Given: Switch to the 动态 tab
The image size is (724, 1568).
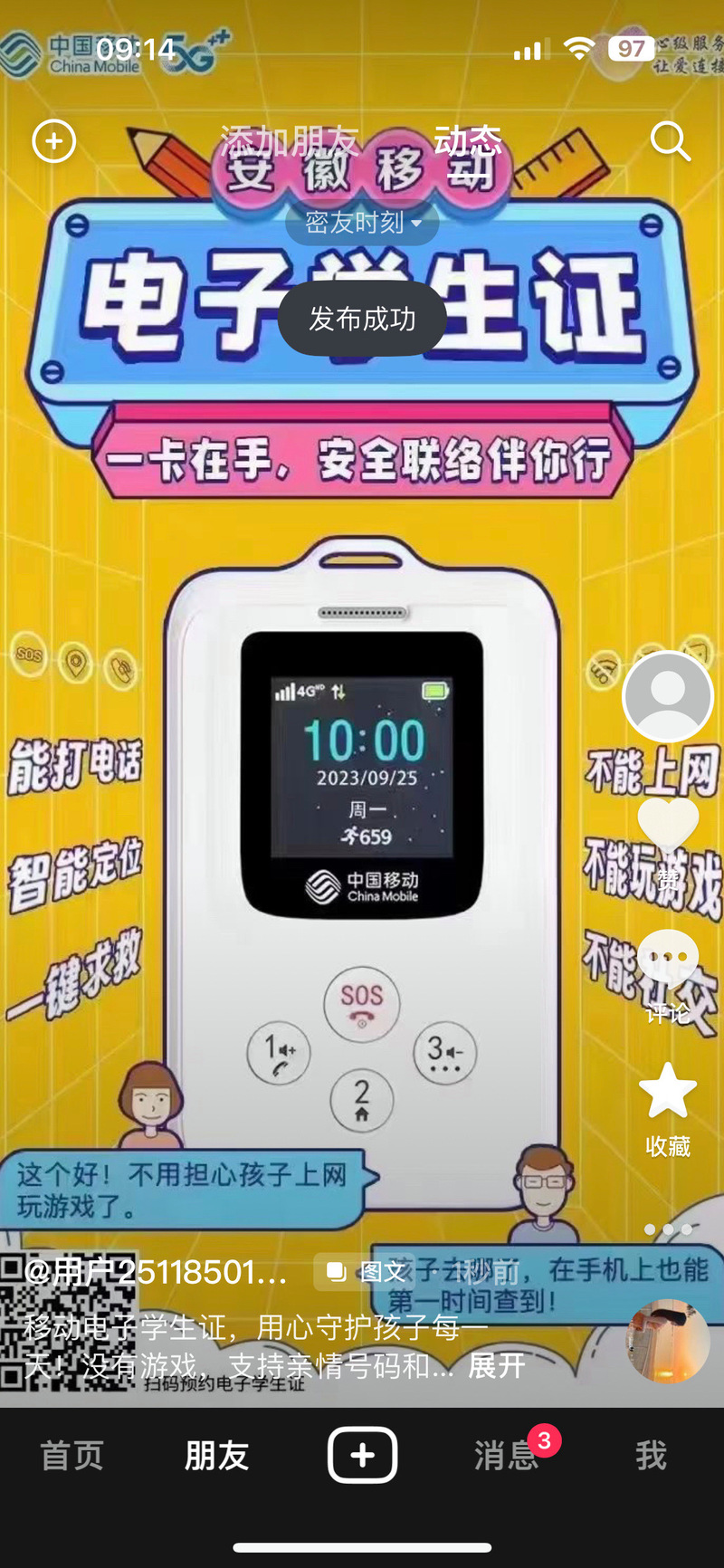Looking at the screenshot, I should click(x=467, y=141).
